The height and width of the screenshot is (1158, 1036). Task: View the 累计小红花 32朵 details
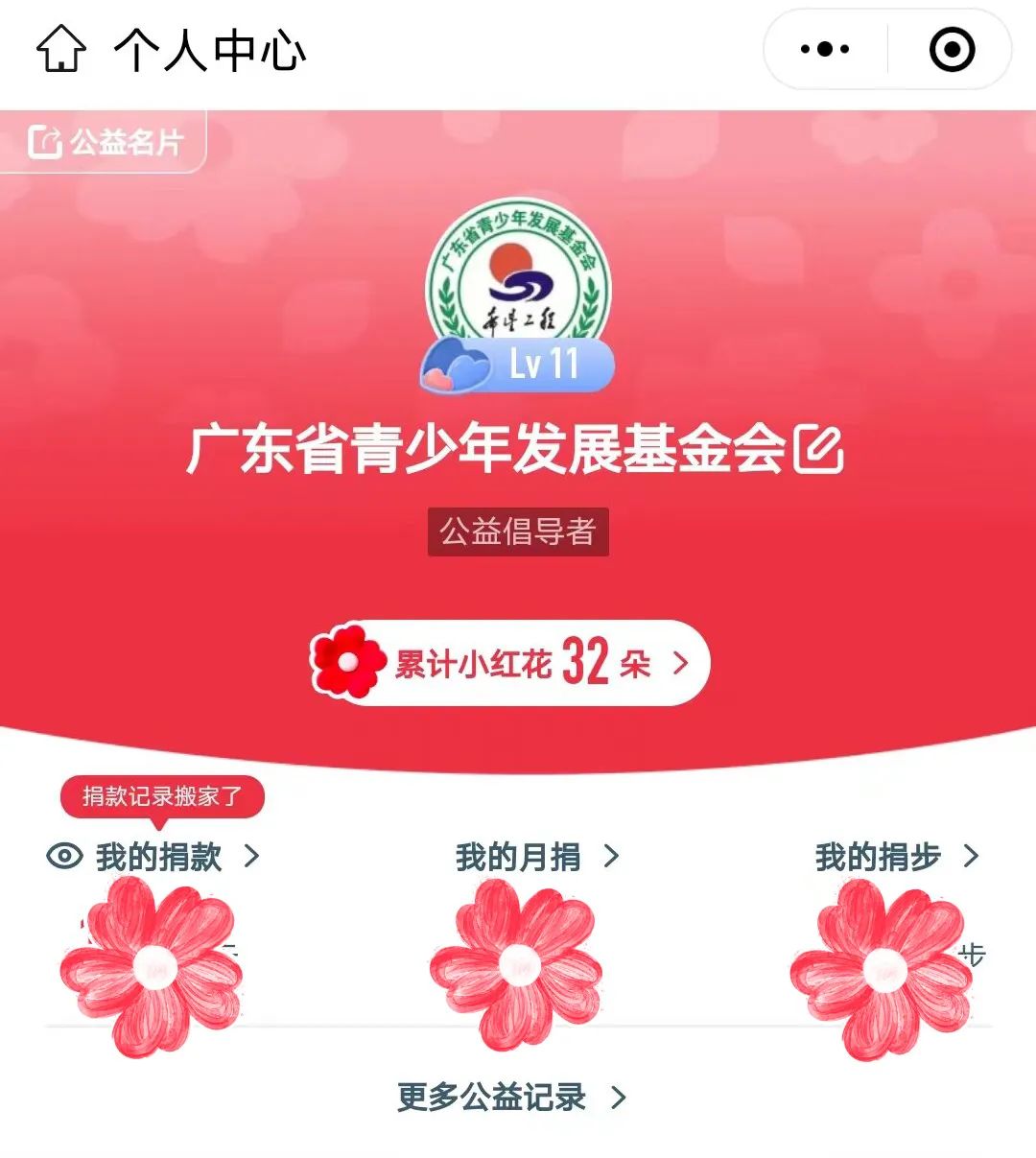(510, 663)
